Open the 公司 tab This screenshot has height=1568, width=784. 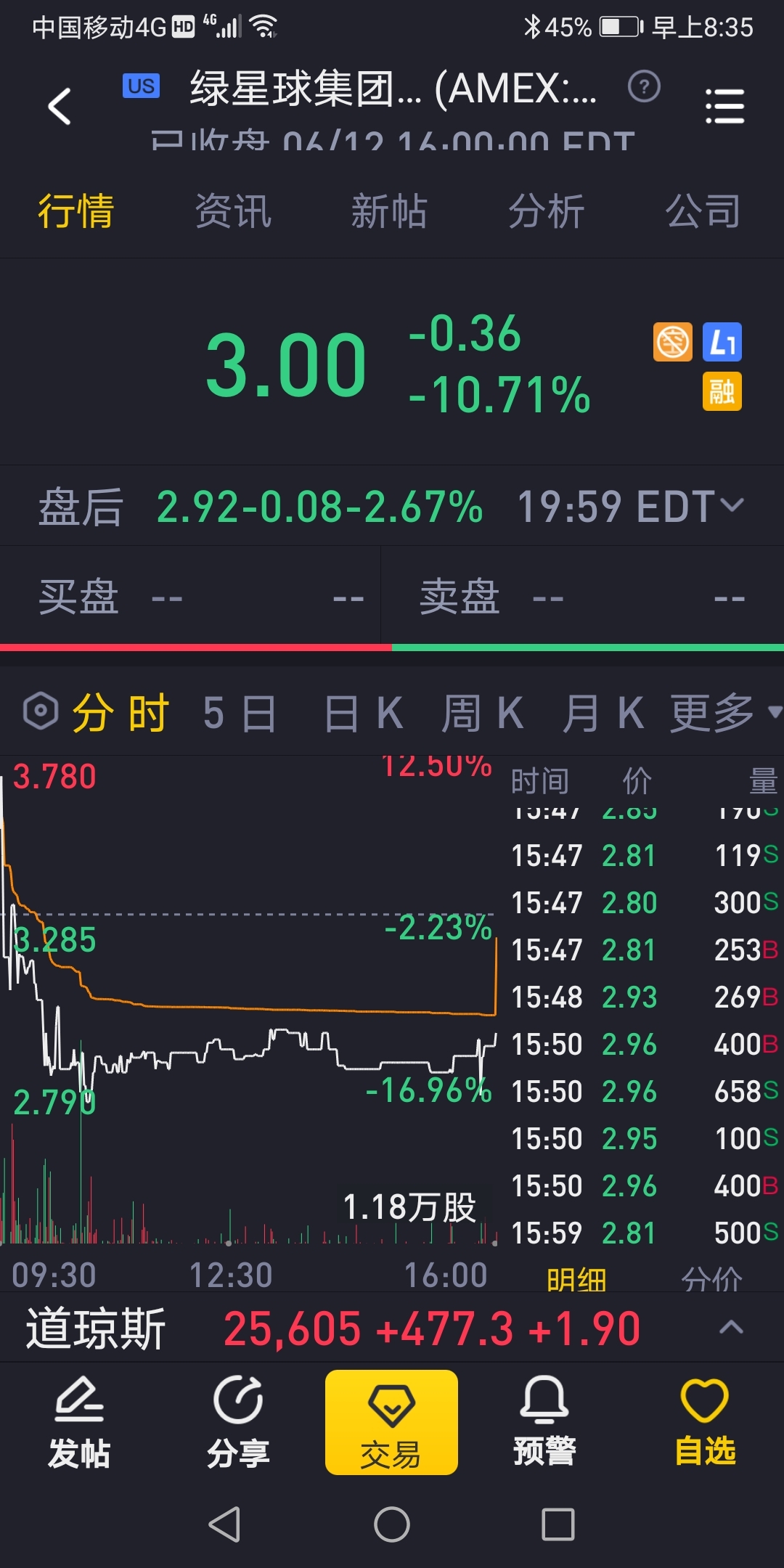[x=703, y=211]
